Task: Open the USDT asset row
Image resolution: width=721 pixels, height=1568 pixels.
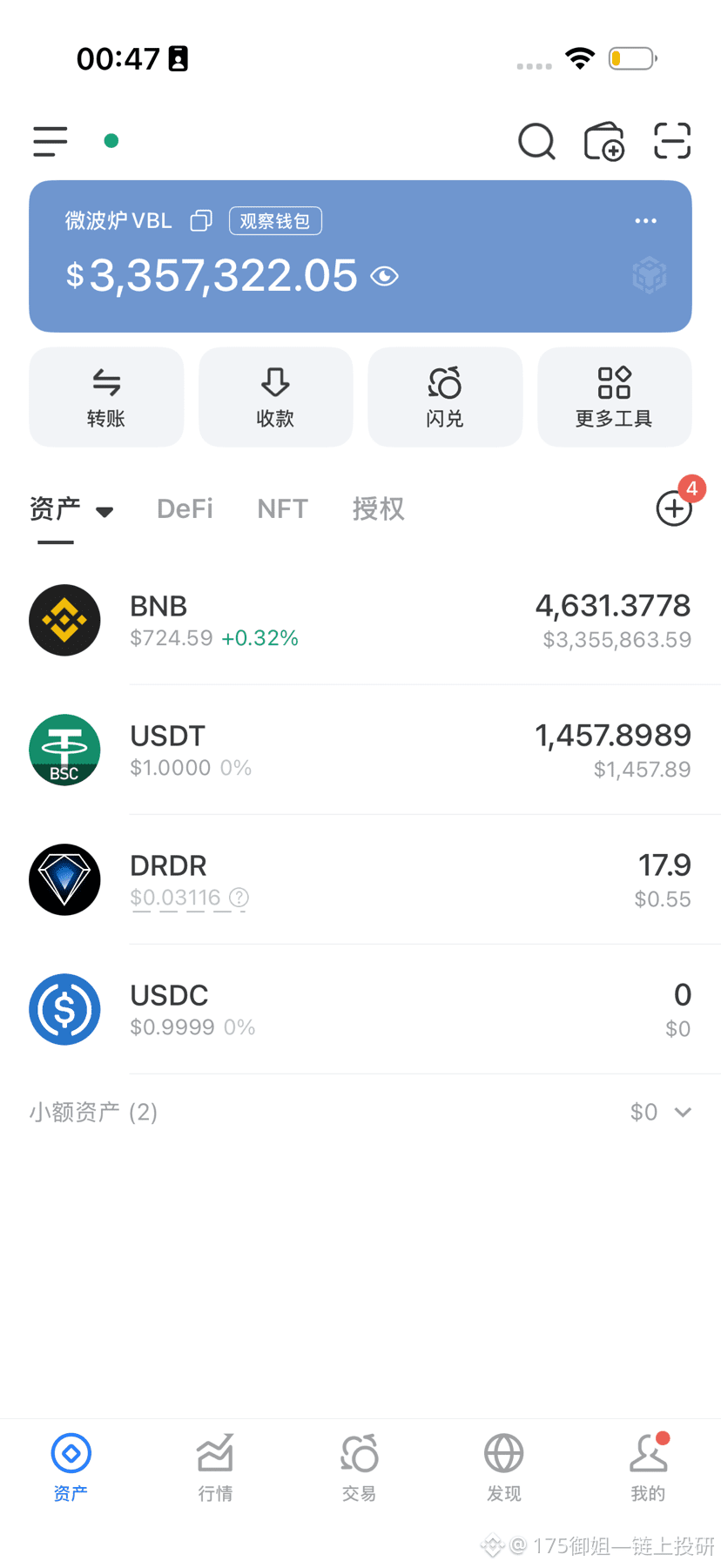Action: [360, 750]
